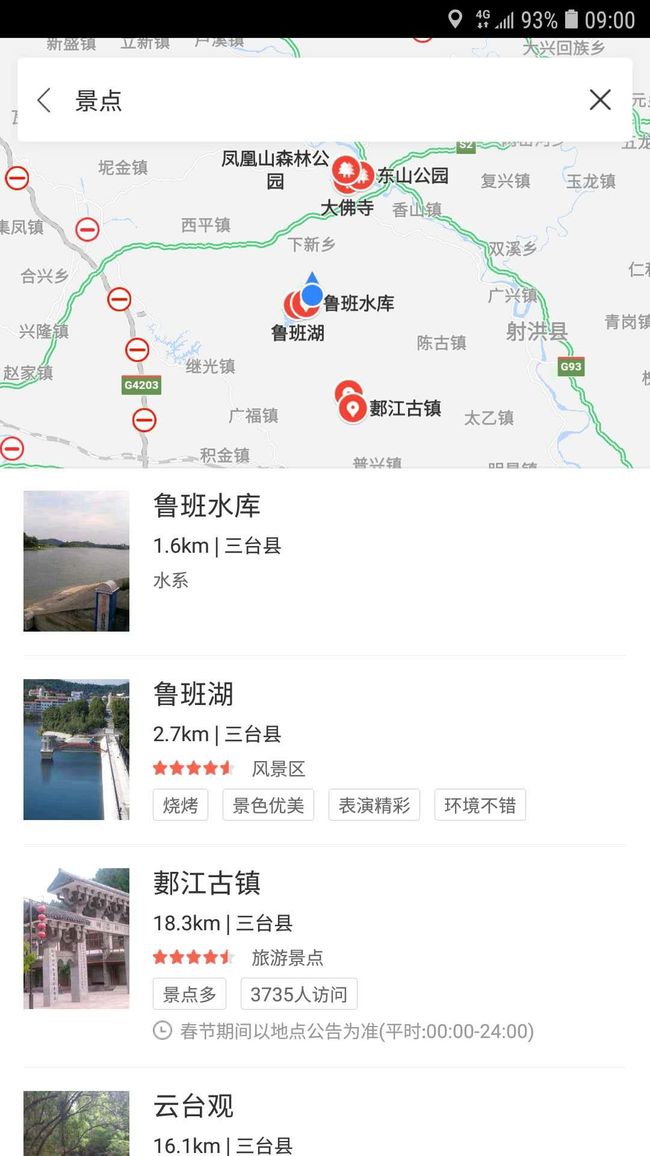Select the 郪江古镇 pin on the map
The width and height of the screenshot is (650, 1156).
[x=352, y=407]
